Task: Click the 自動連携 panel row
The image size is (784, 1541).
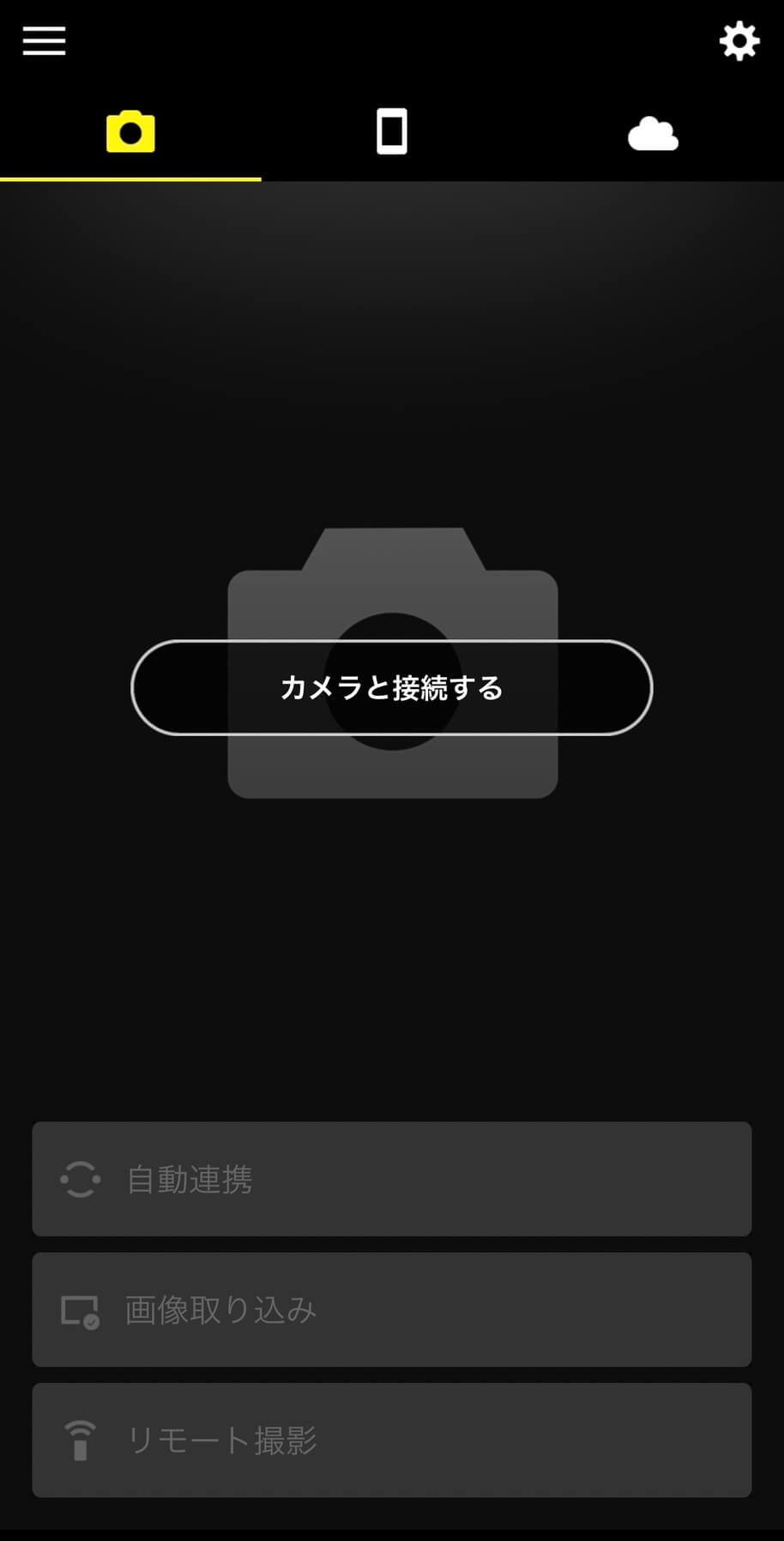Action: 392,1180
